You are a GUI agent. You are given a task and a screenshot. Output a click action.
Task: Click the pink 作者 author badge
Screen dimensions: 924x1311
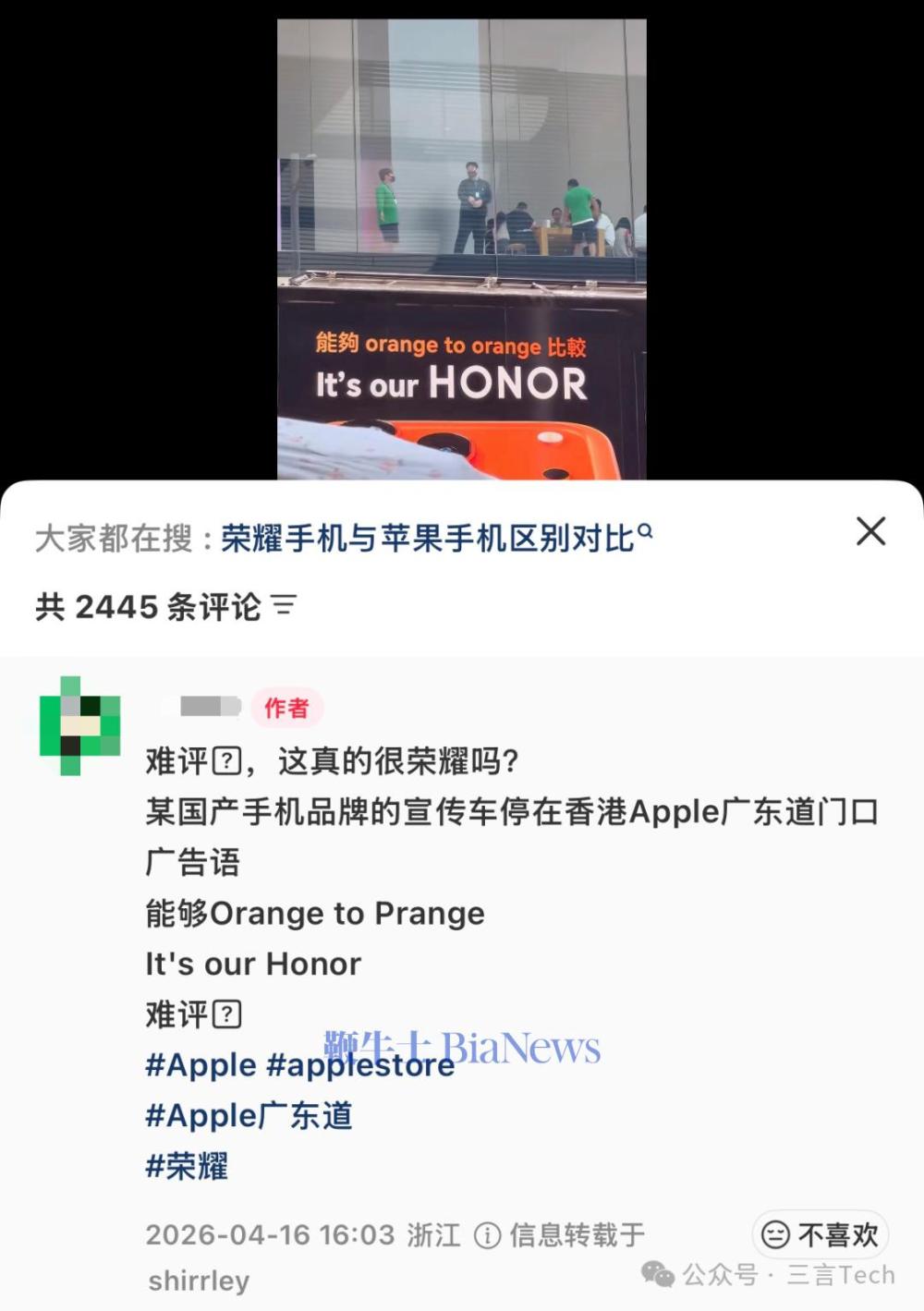coord(286,709)
